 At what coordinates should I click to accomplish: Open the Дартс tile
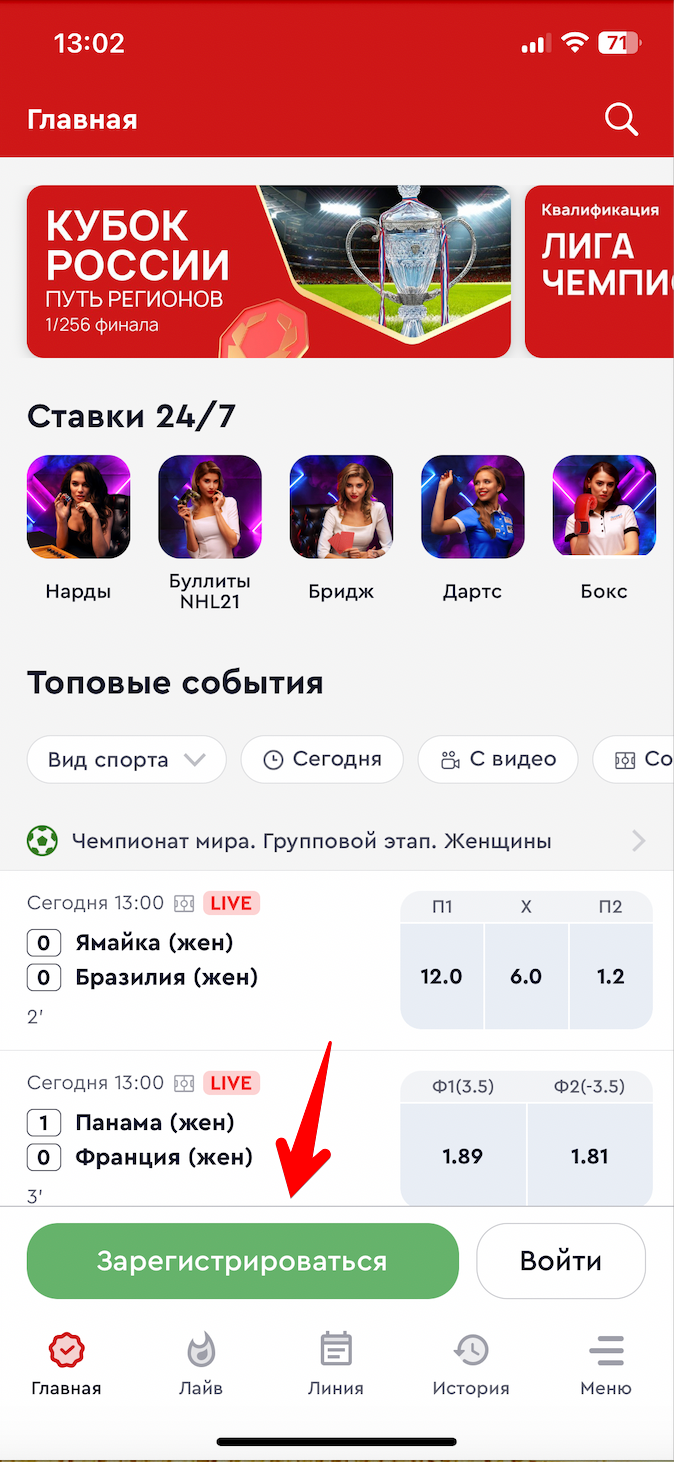pos(472,506)
